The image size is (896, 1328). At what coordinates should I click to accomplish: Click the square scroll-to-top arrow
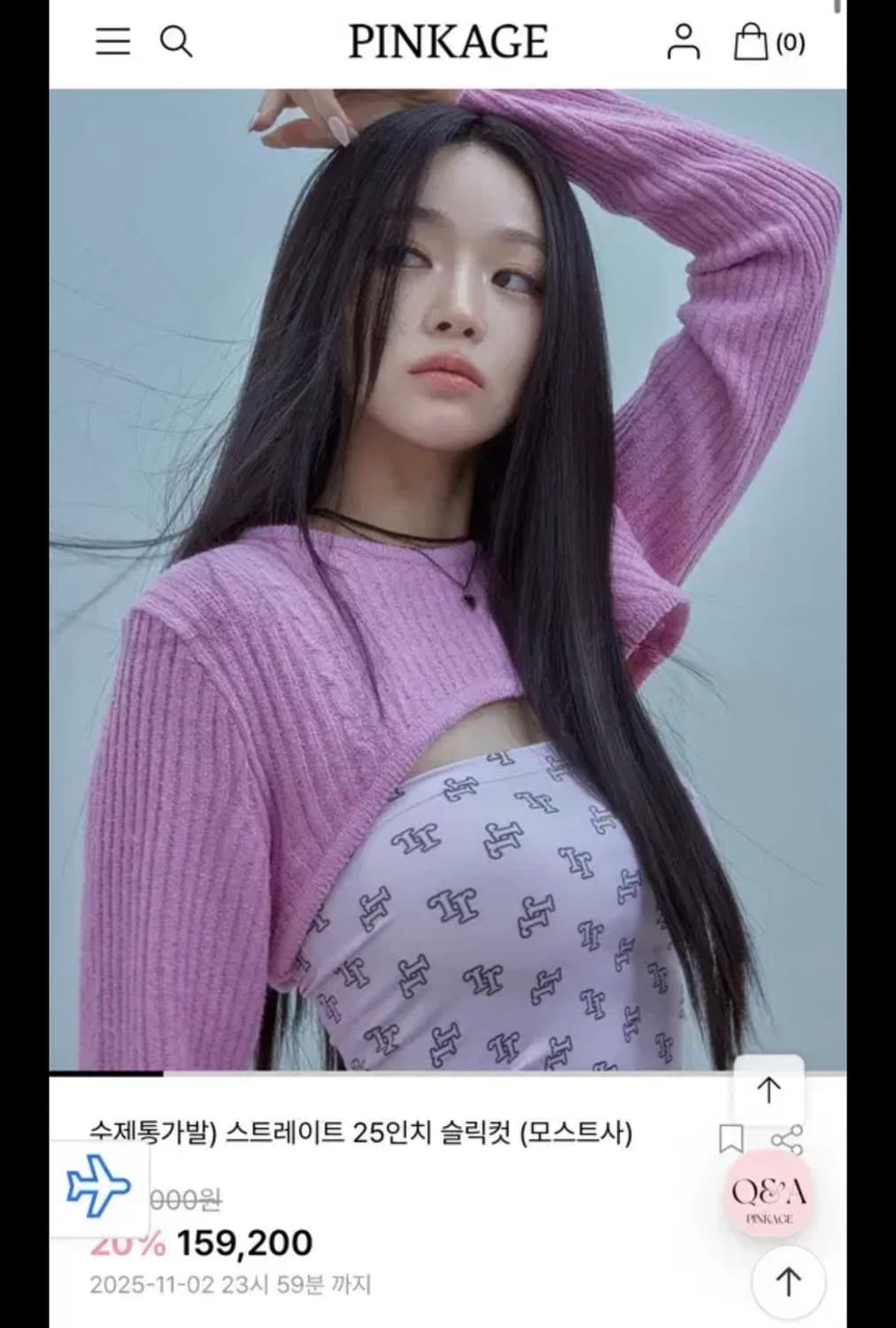point(769,1091)
